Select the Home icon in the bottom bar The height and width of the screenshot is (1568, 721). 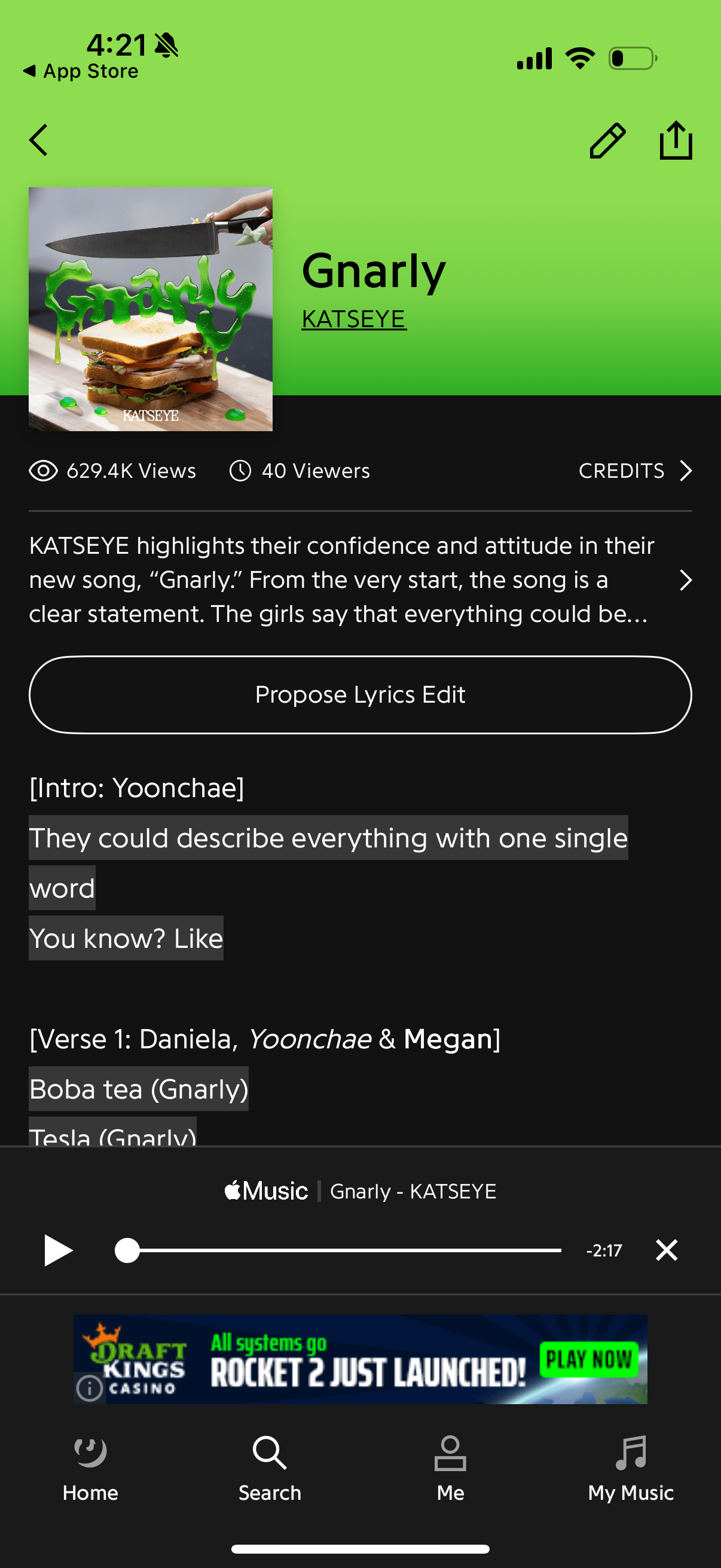tap(90, 1466)
